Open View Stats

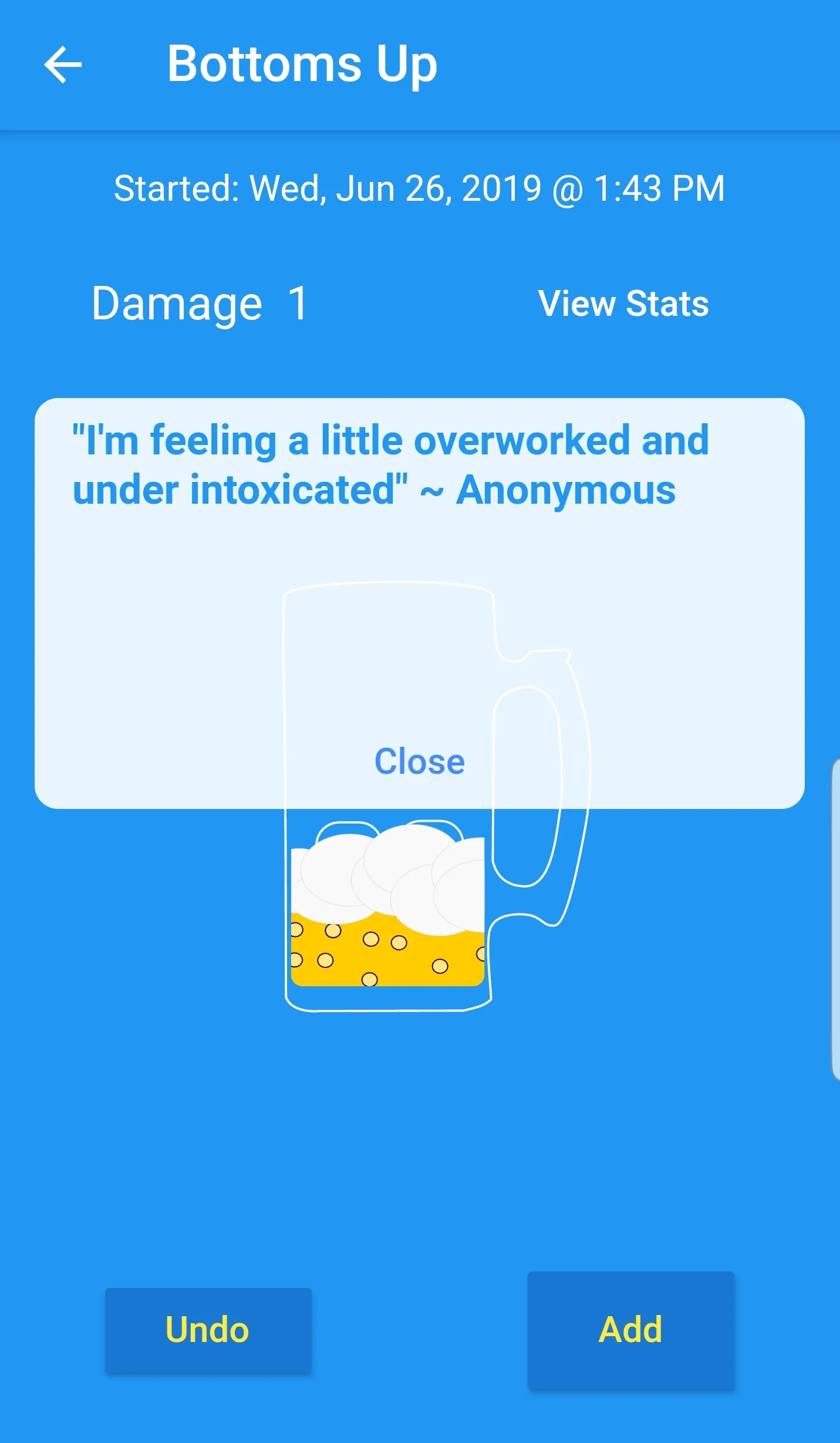tap(624, 303)
